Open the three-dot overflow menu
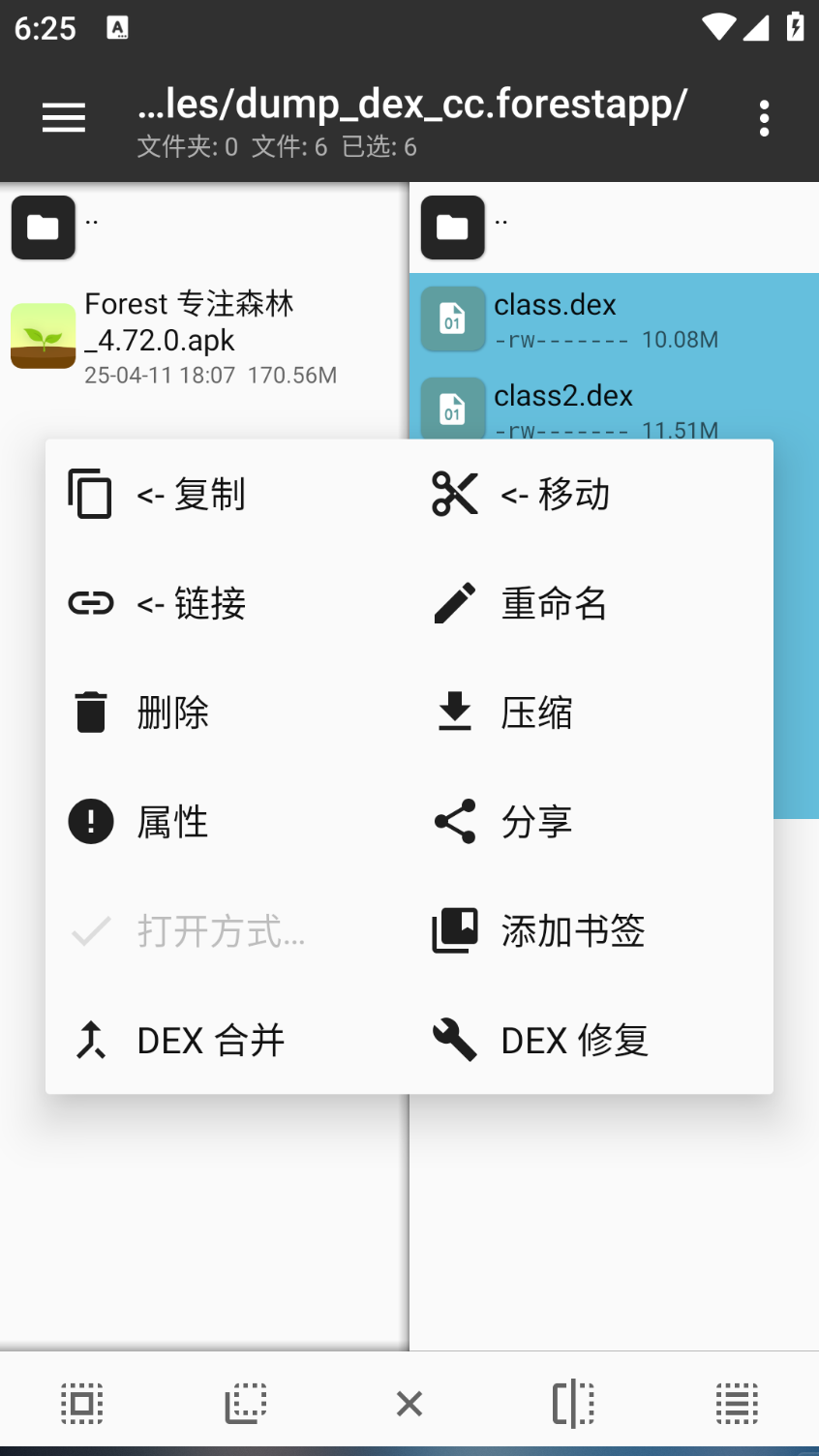 (764, 118)
